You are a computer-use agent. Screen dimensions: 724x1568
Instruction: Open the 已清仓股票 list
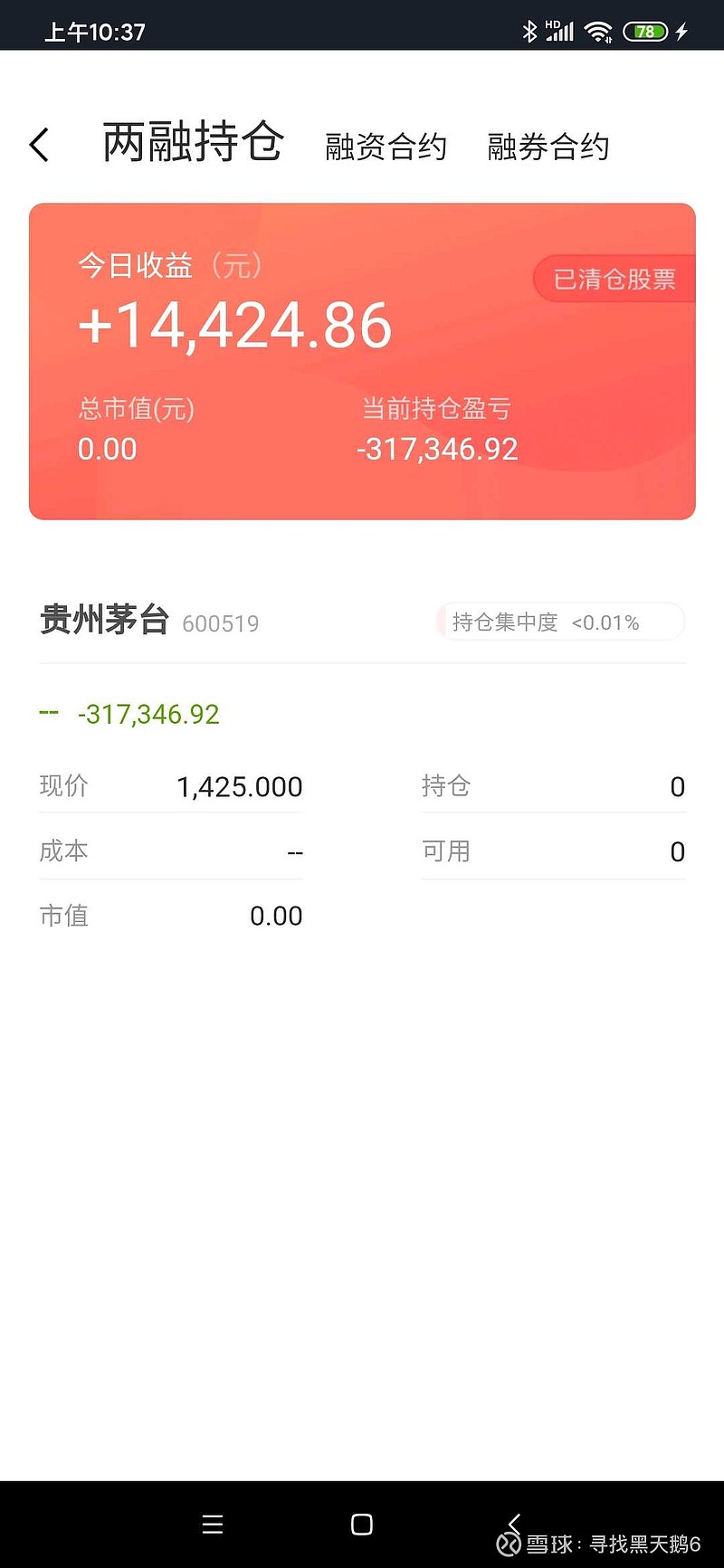614,279
